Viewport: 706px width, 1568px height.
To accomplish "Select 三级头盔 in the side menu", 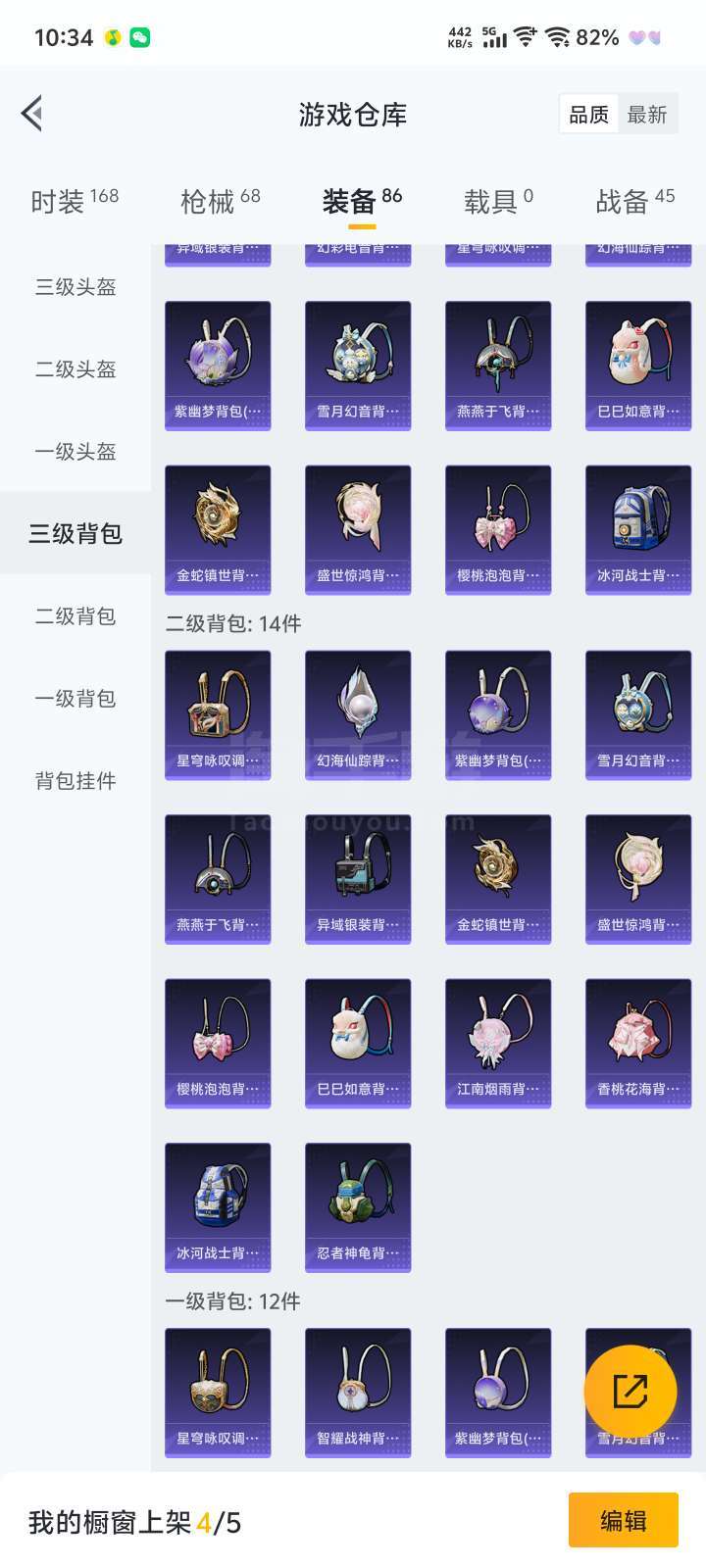I will tap(76, 287).
